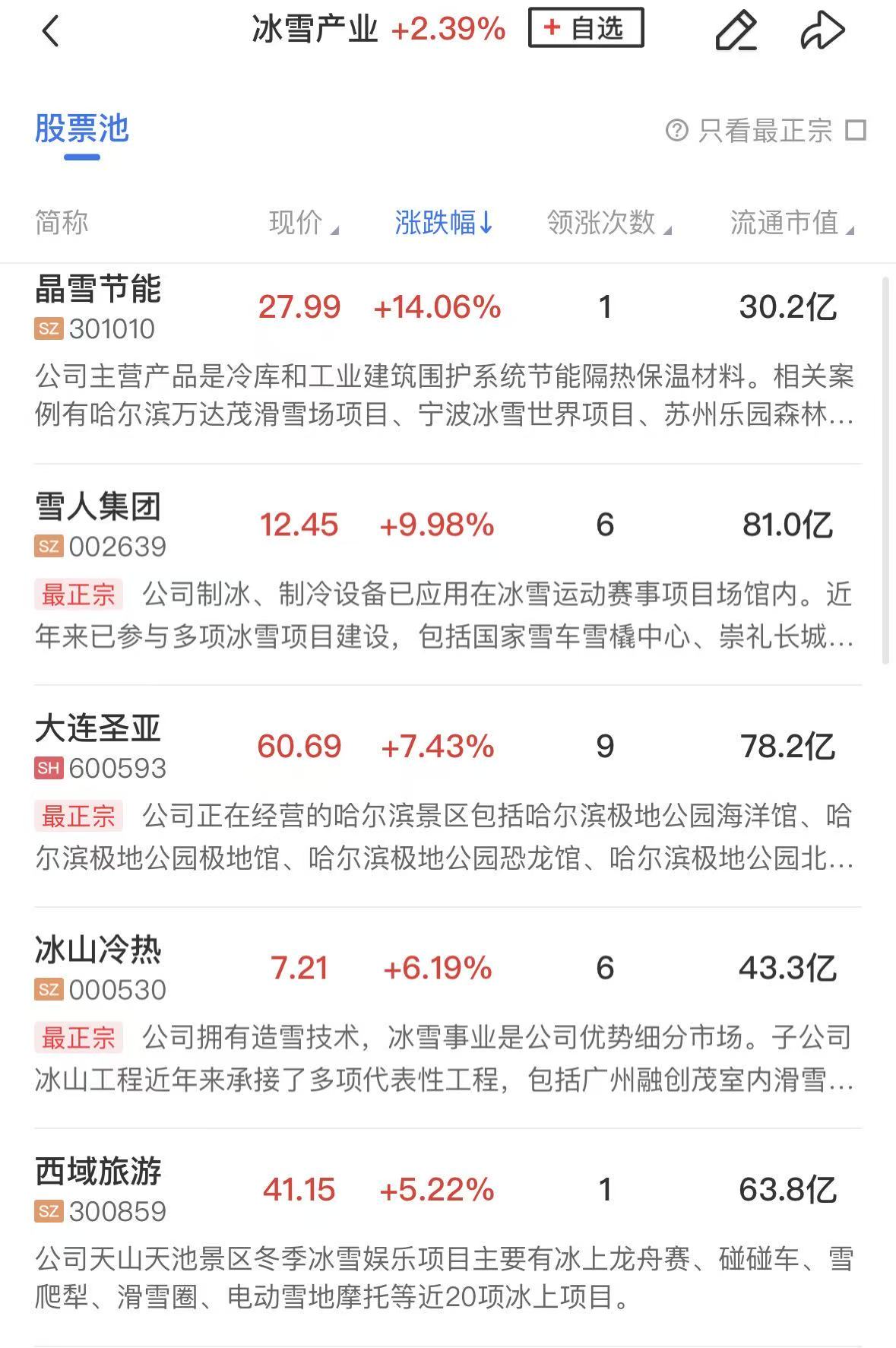Screen dimensions: 896x1348
Task: Toggle the 涨跌幅 sort order
Action: pyautogui.click(x=443, y=223)
